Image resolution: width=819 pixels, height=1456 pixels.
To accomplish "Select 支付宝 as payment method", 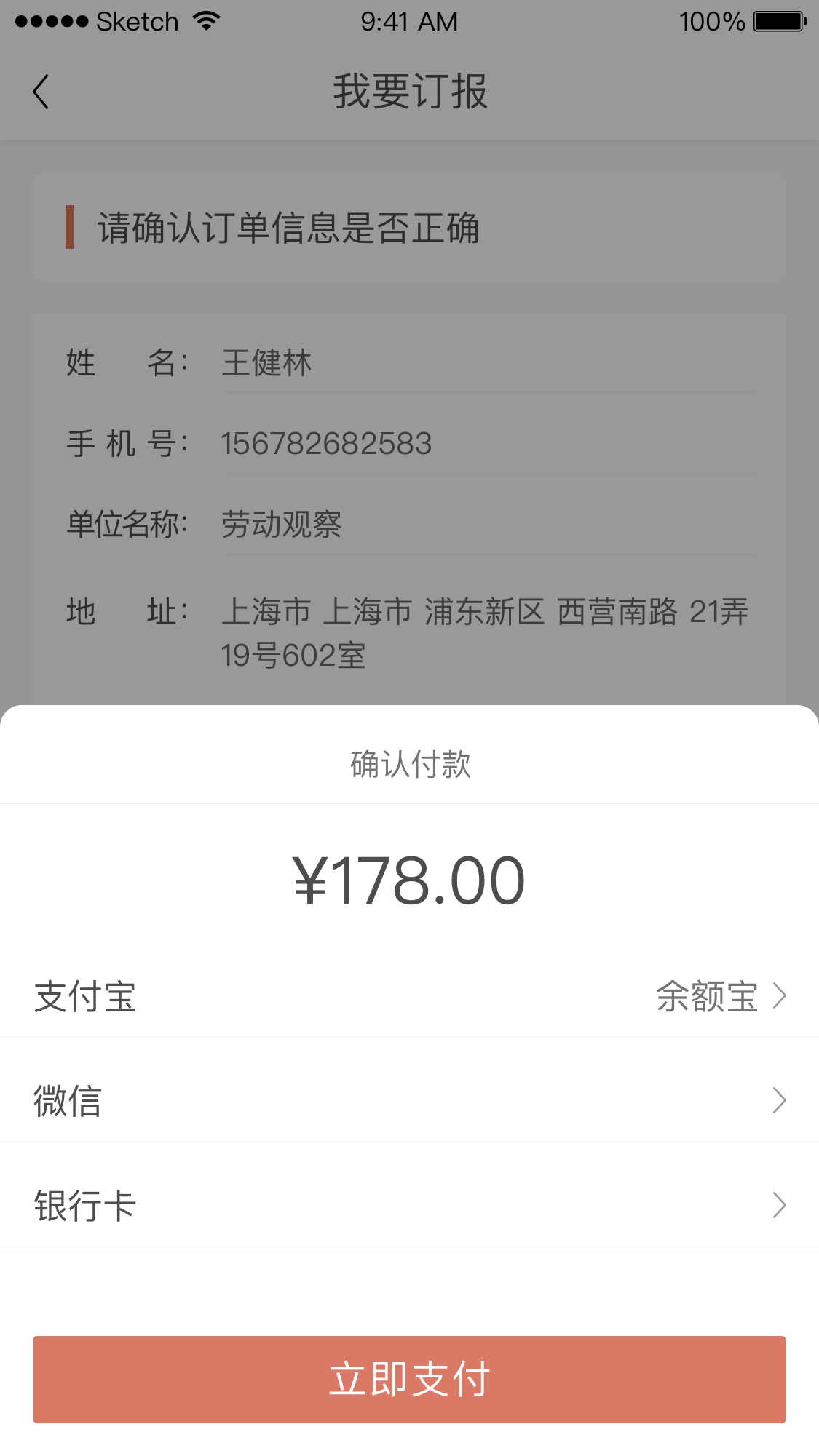I will click(84, 997).
